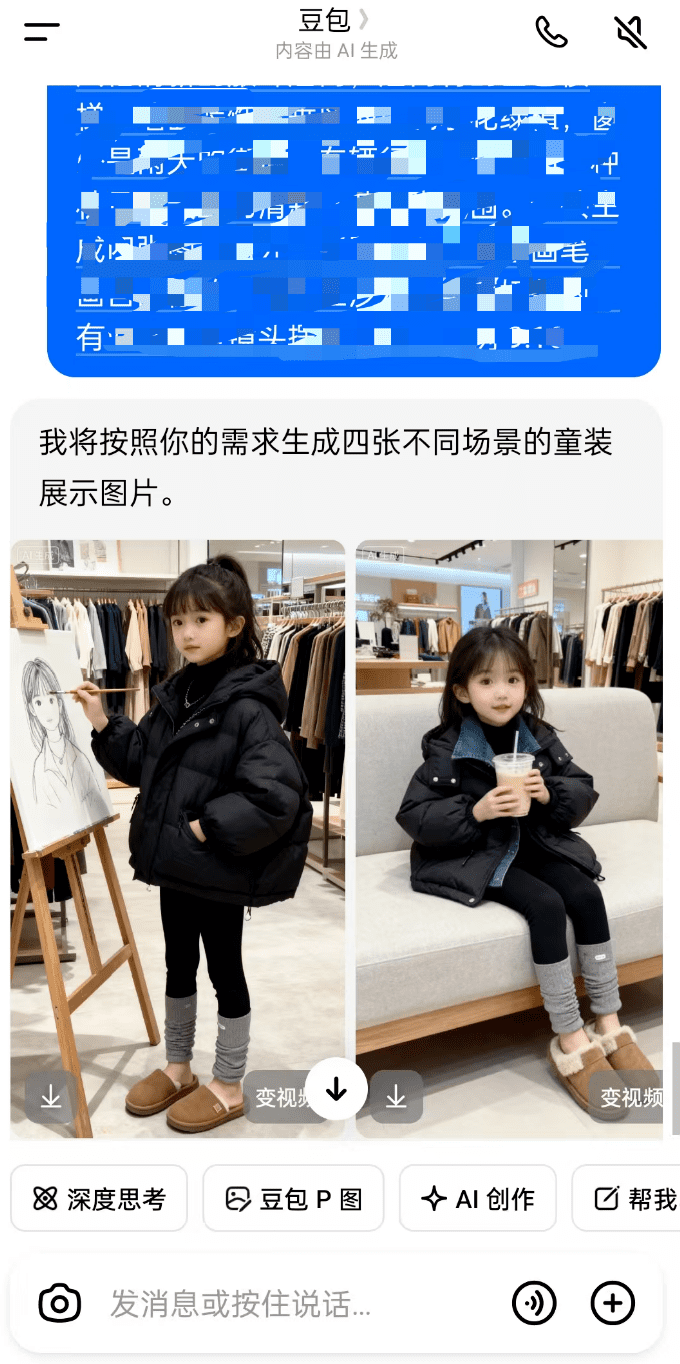Open the girl-on-sofa generated image
Image resolution: width=680 pixels, height=1364 pixels.
tap(510, 800)
